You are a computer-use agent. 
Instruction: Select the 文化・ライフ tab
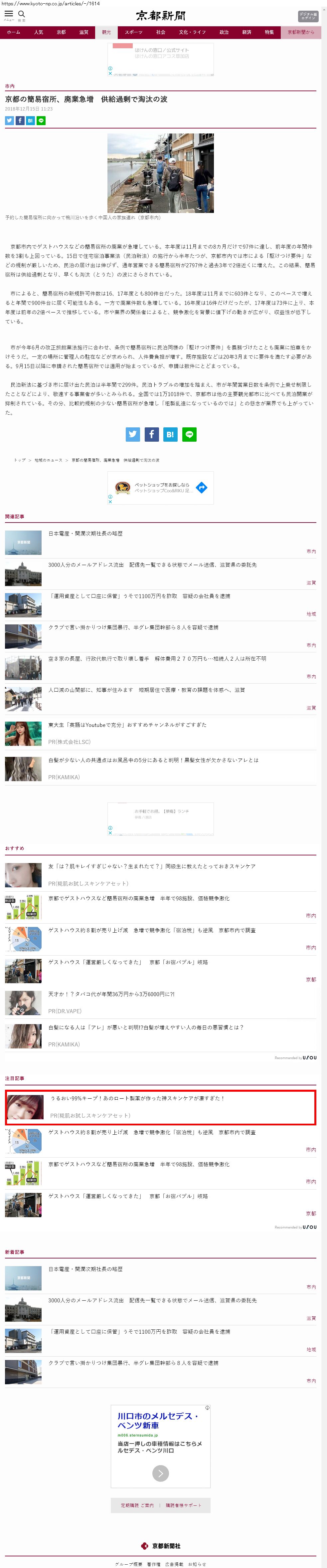pyautogui.click(x=192, y=32)
